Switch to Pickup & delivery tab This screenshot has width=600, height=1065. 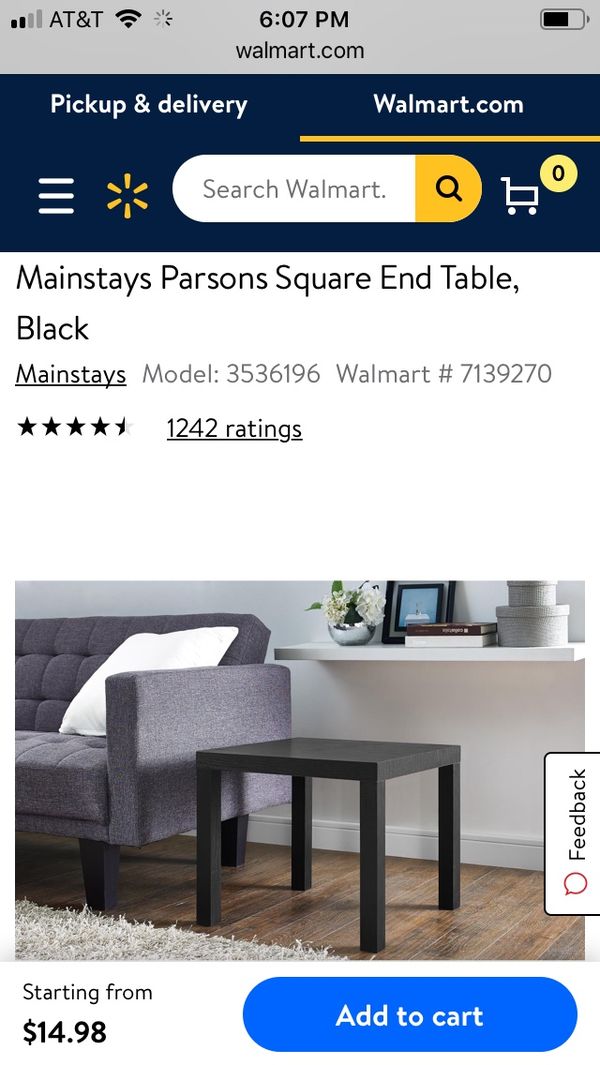click(149, 105)
